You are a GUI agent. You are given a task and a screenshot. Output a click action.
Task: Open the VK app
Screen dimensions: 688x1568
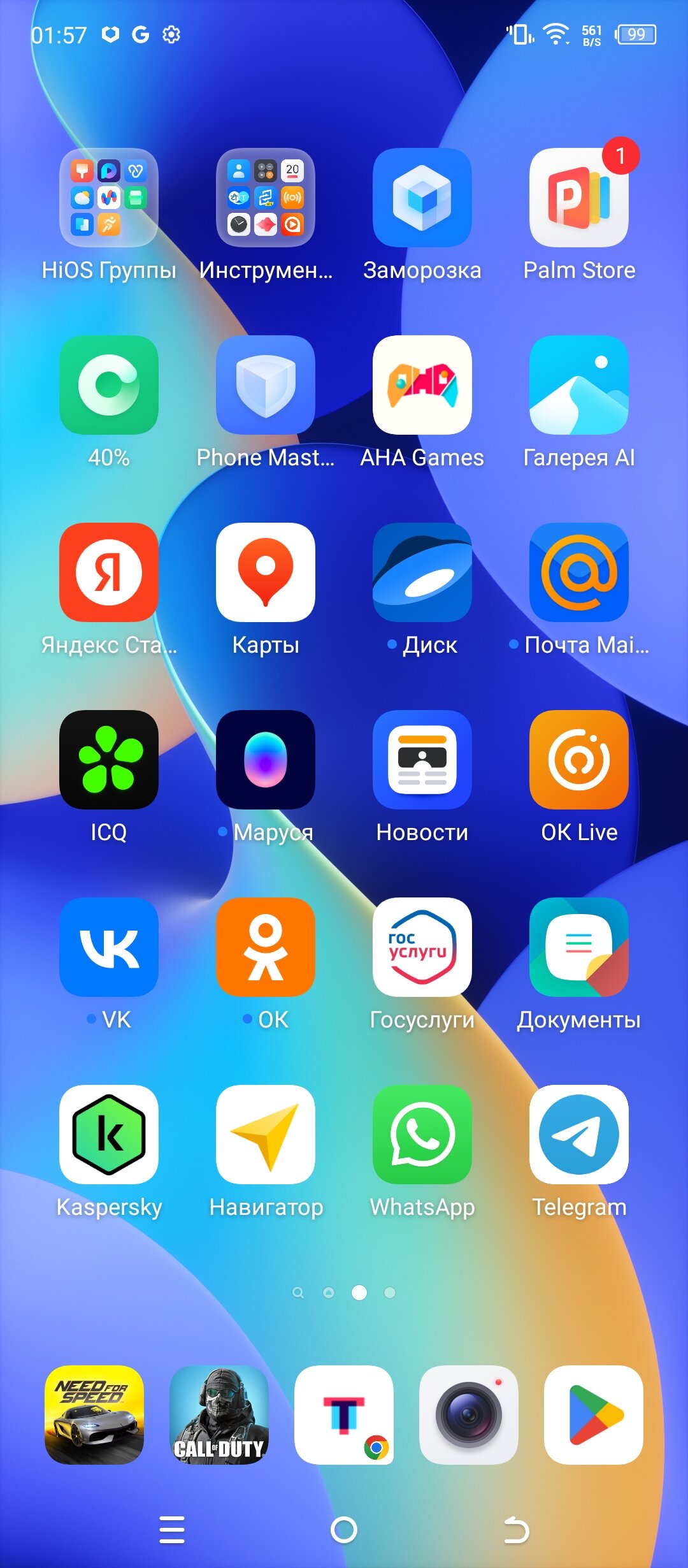108,947
